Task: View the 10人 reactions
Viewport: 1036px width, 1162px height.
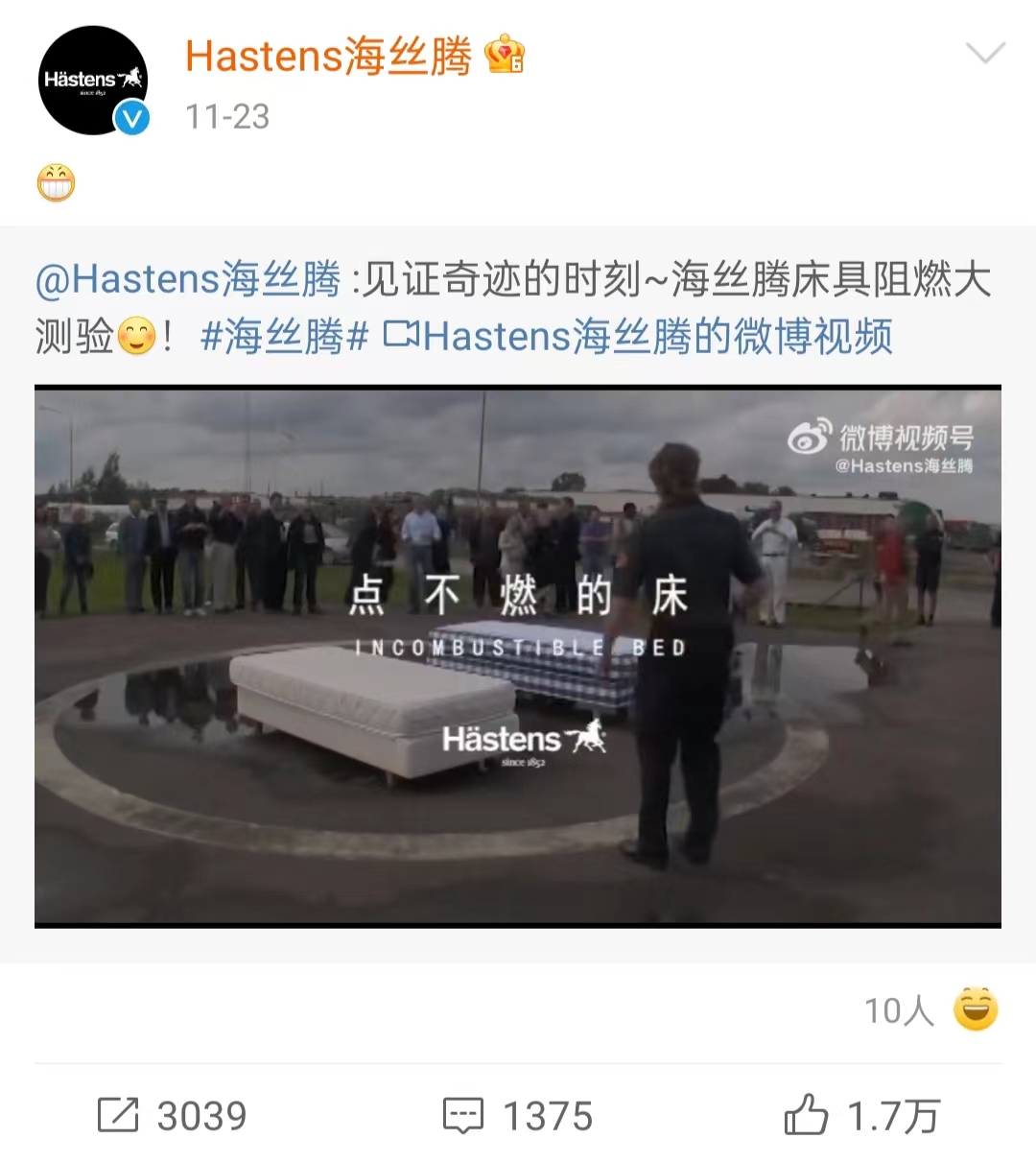Action: click(930, 1010)
